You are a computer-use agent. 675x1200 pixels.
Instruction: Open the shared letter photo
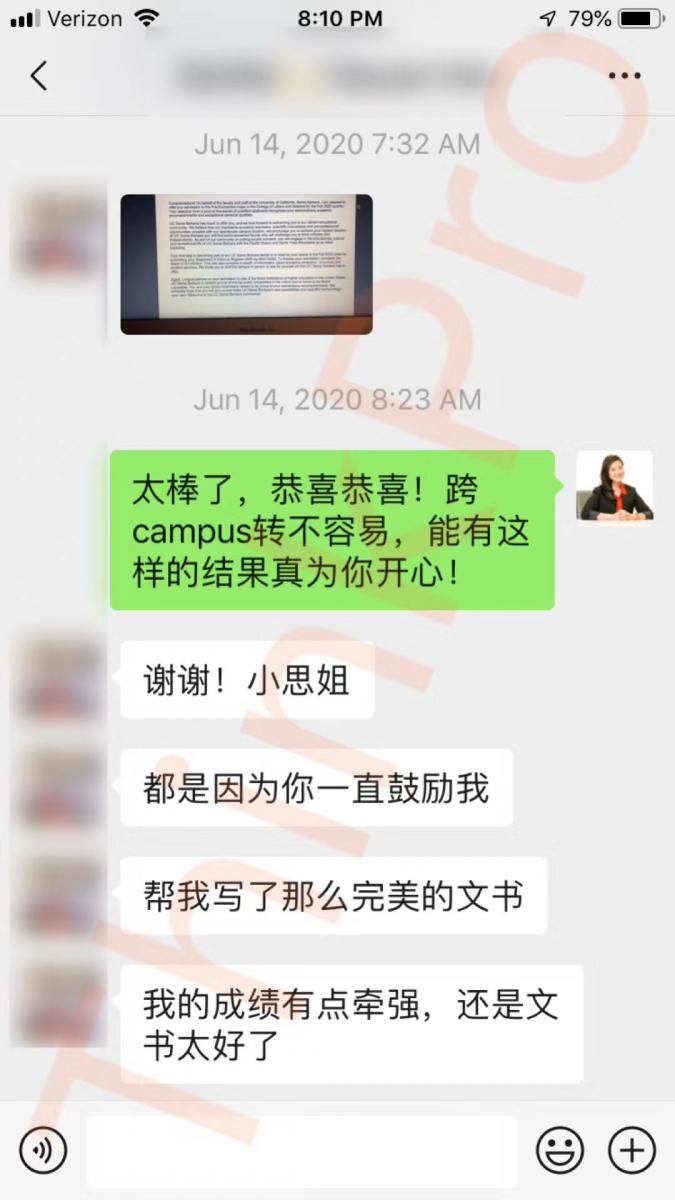click(246, 264)
